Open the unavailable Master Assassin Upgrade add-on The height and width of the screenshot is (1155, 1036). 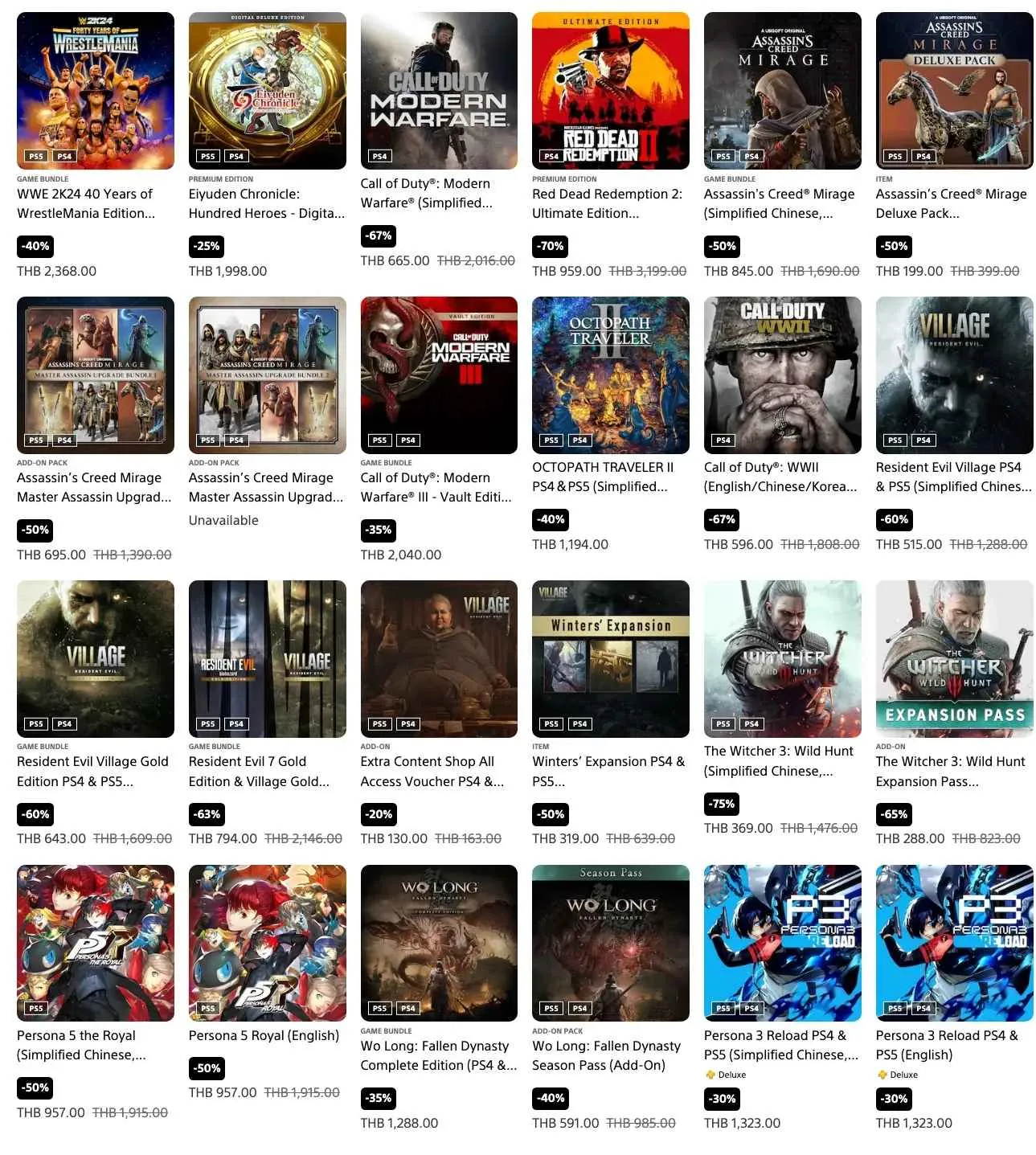267,375
